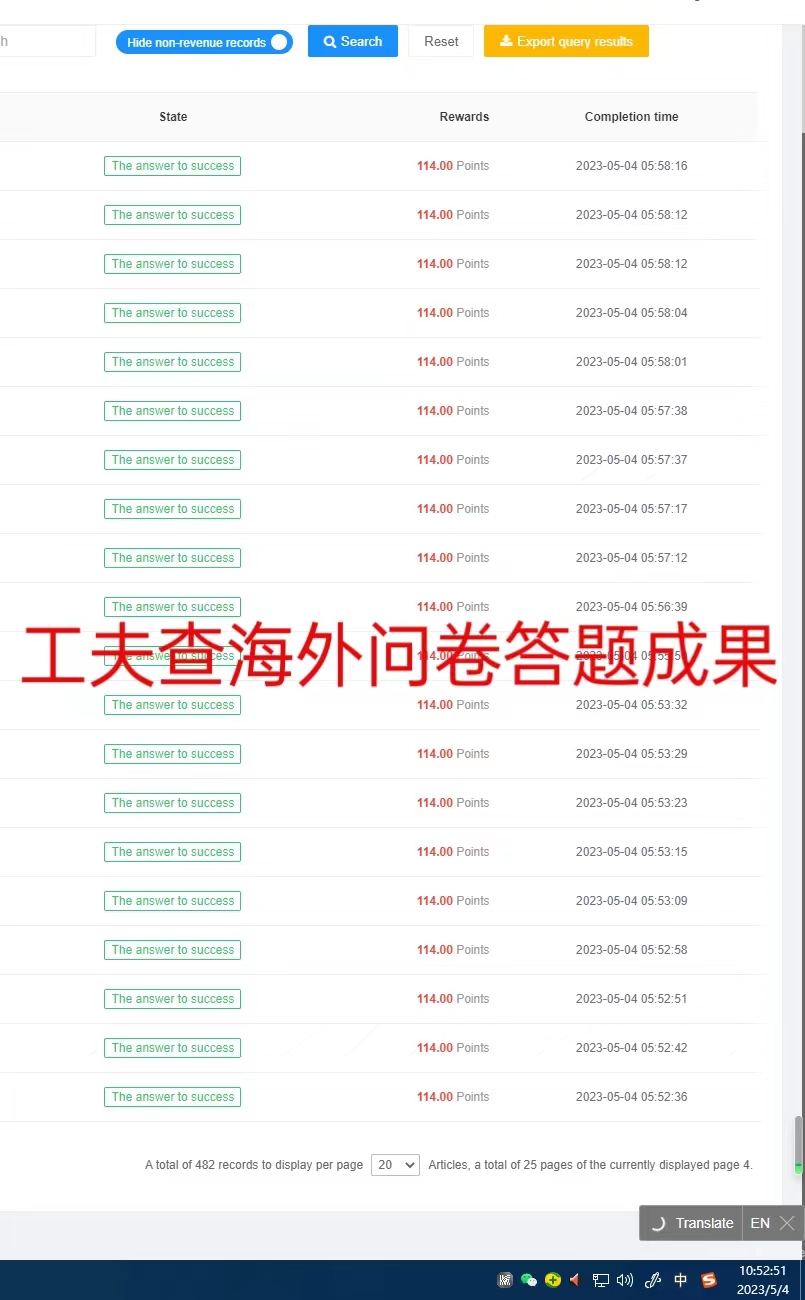The width and height of the screenshot is (805, 1300).
Task: Click the green plus tray icon
Action: 552,1279
